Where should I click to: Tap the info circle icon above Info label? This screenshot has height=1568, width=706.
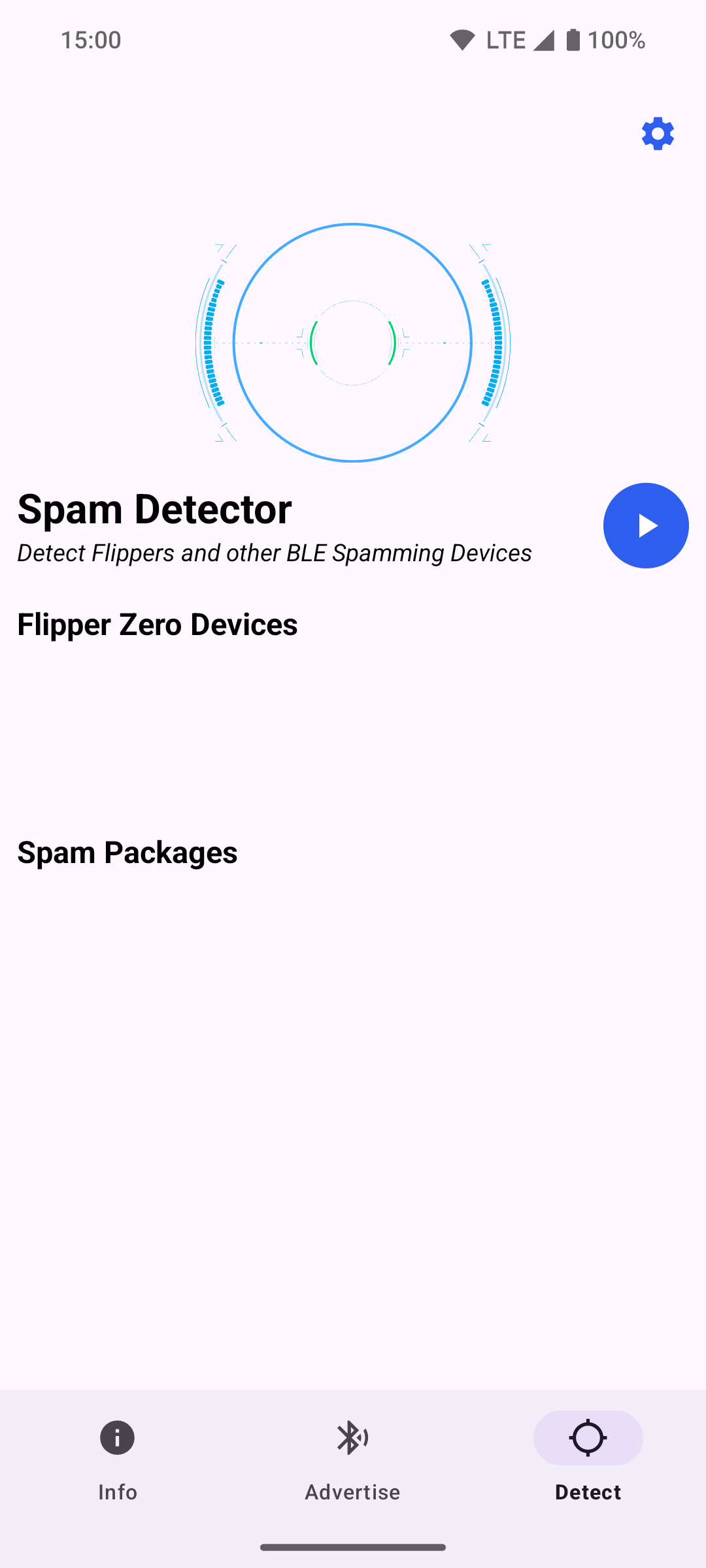pos(117,1437)
